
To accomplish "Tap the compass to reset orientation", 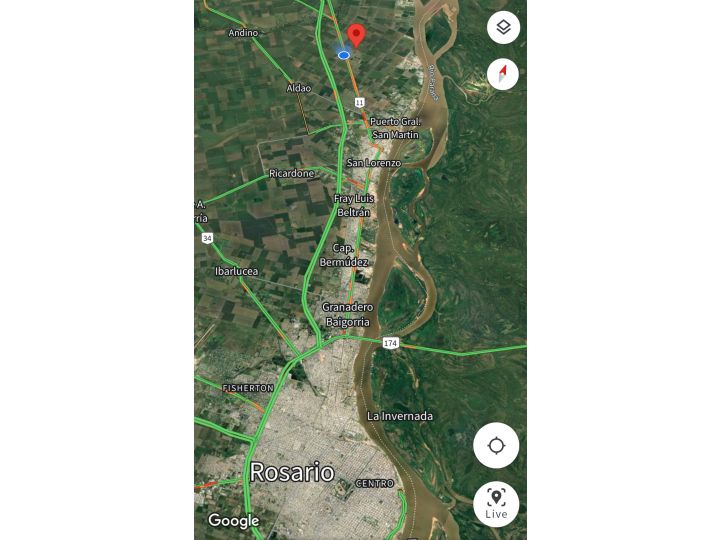I will point(503,73).
